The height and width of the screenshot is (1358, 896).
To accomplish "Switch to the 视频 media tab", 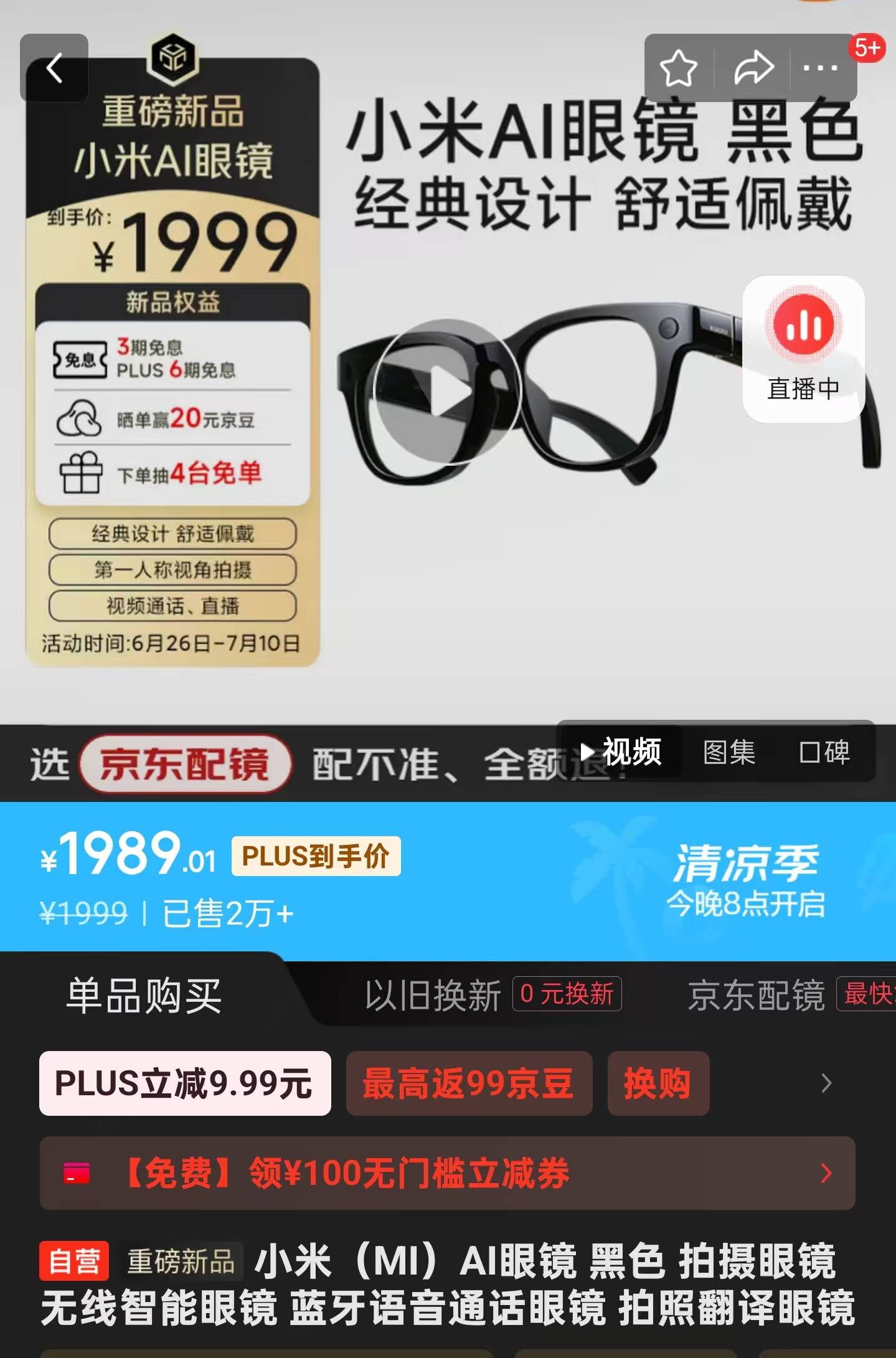I will tap(621, 752).
